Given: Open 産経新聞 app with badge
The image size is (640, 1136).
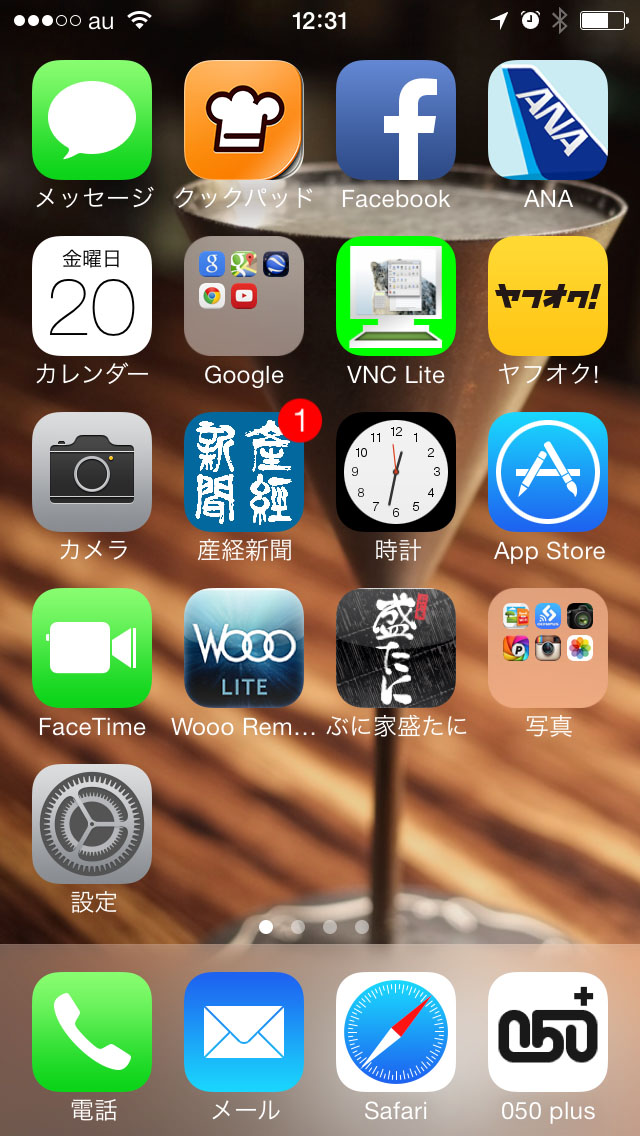Looking at the screenshot, I should pyautogui.click(x=244, y=472).
